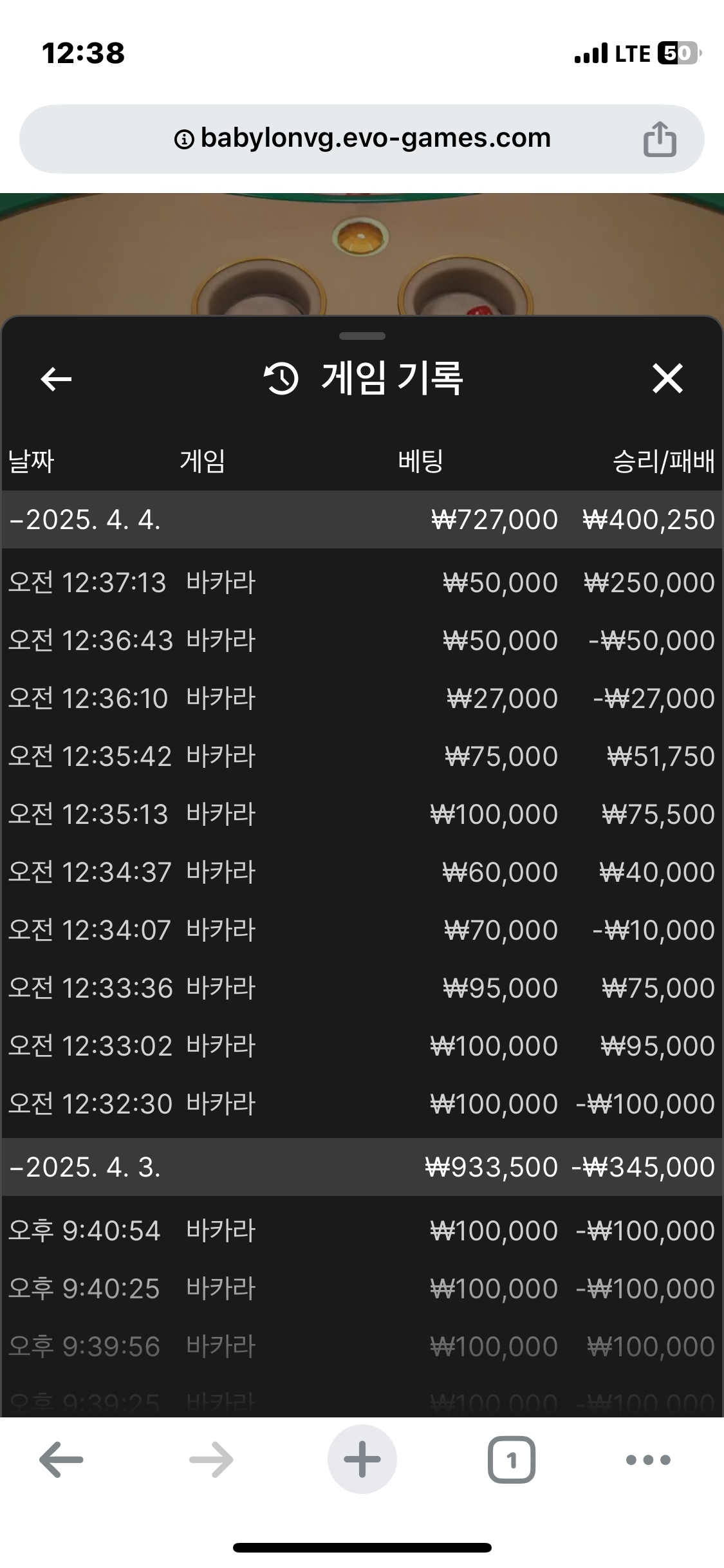Open the 오전 12:35:13 바카라 record
Viewport: 724px width, 1568px height.
pos(362,814)
